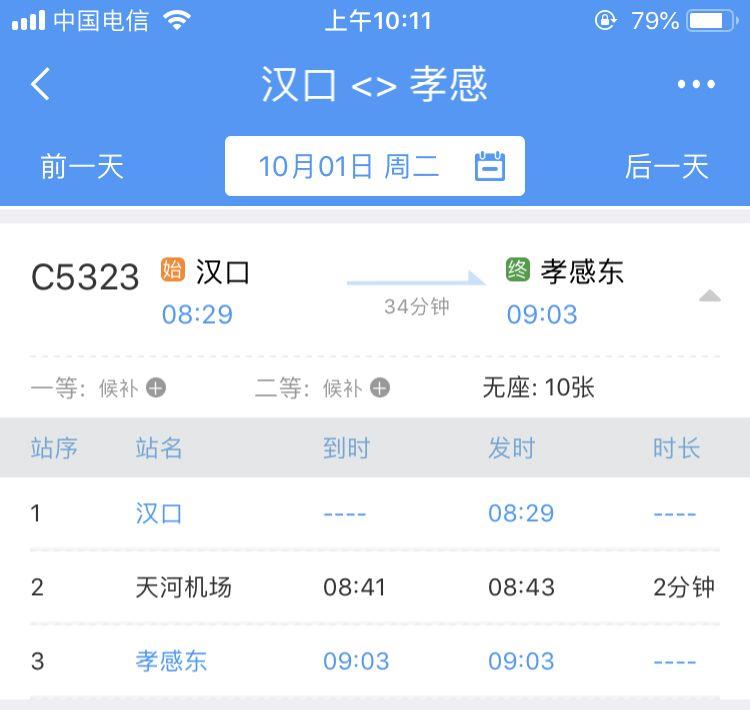Collapse the C5323 train stop list

pyautogui.click(x=709, y=296)
